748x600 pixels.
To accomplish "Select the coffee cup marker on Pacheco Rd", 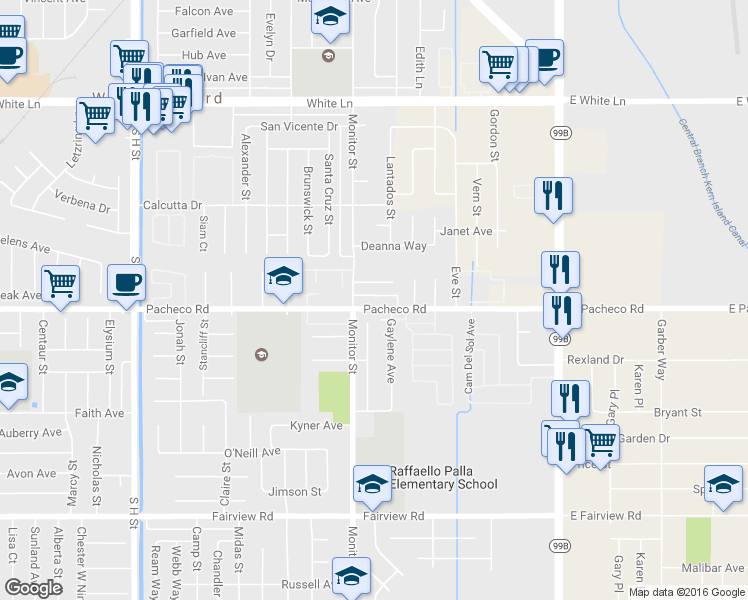I will click(x=126, y=286).
